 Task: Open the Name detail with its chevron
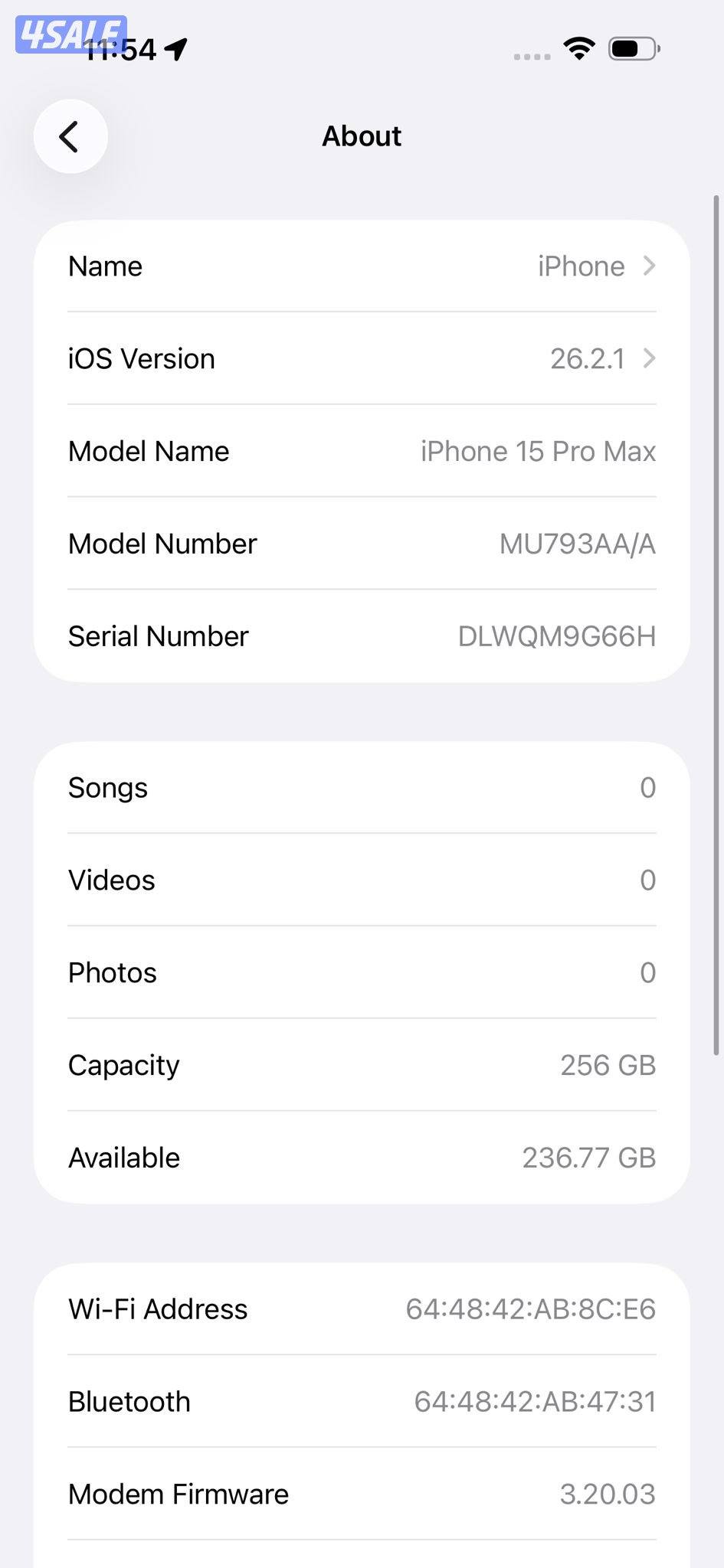tap(650, 266)
